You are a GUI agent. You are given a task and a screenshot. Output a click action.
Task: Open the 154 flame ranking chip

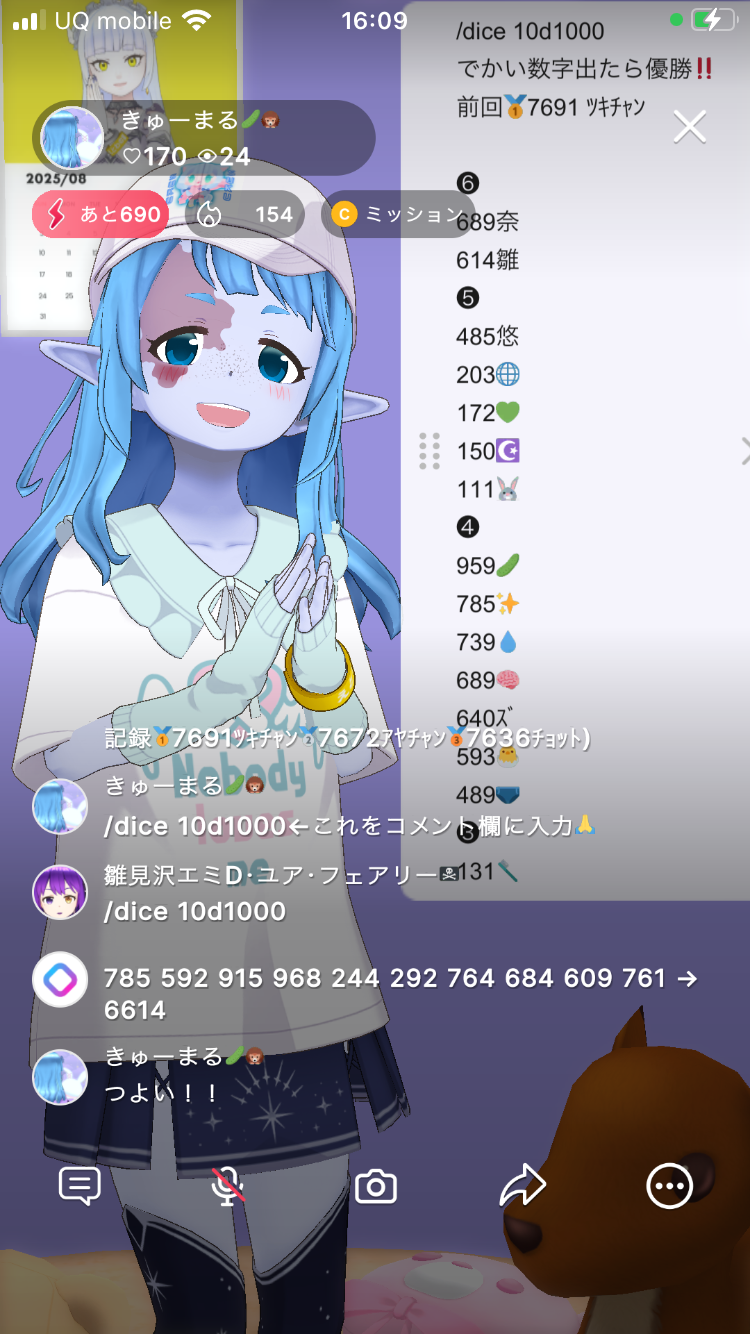tap(245, 214)
